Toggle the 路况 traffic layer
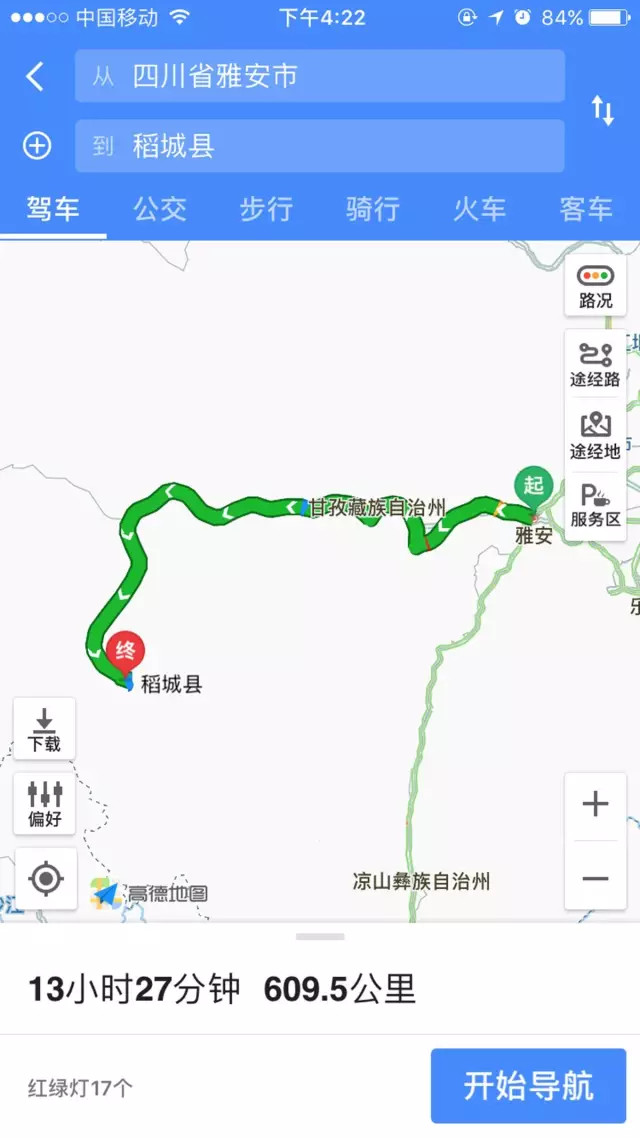640x1138 pixels. click(x=596, y=286)
